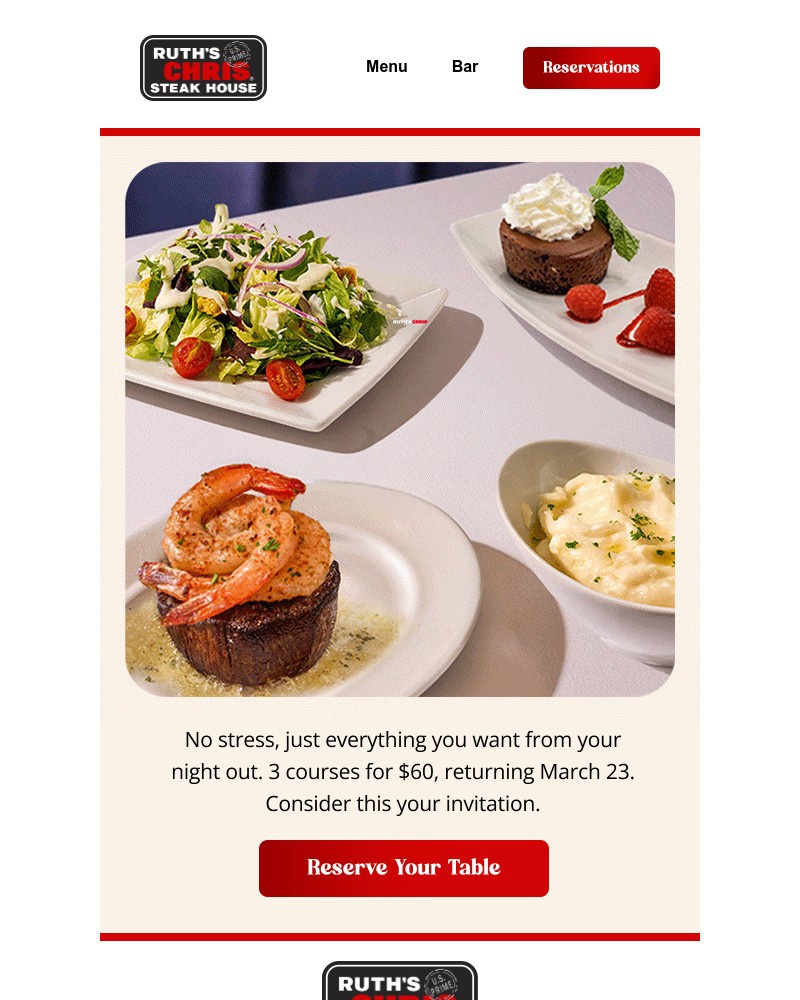Click the footer Ruth's Chris logo
The height and width of the screenshot is (1000, 800).
[400, 980]
